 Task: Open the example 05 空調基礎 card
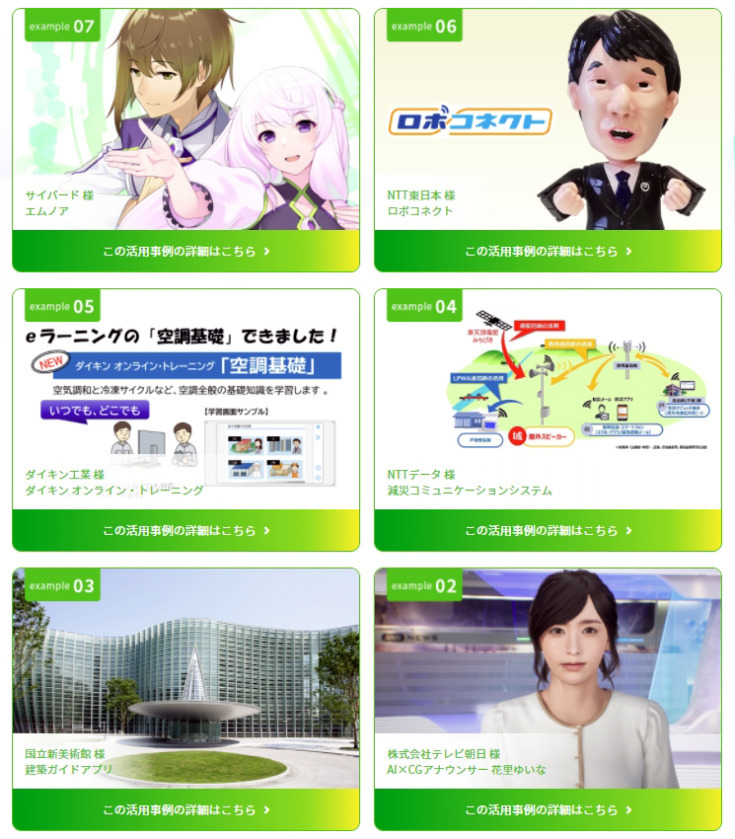[x=186, y=400]
